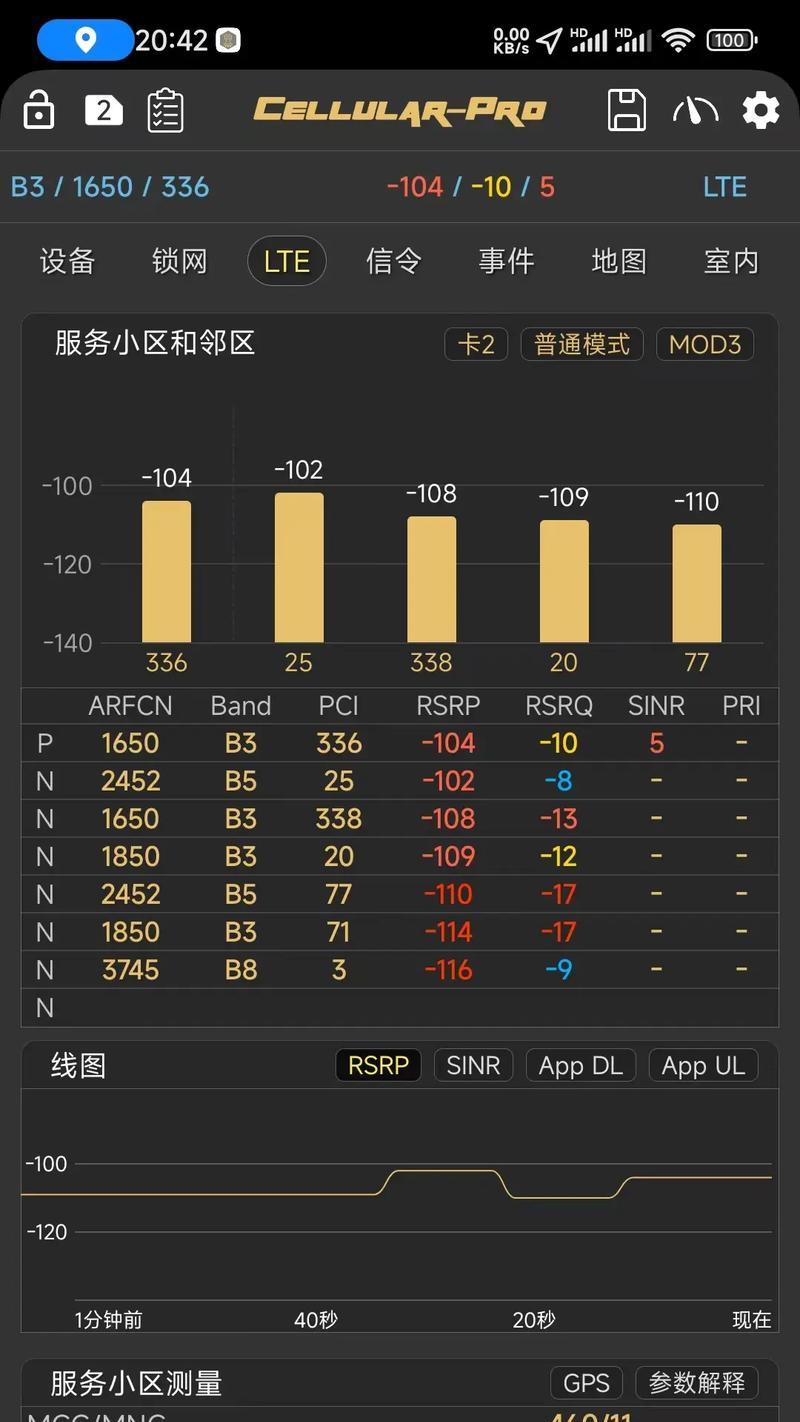Tap the 卡2 chip
800x1422 pixels.
(476, 344)
